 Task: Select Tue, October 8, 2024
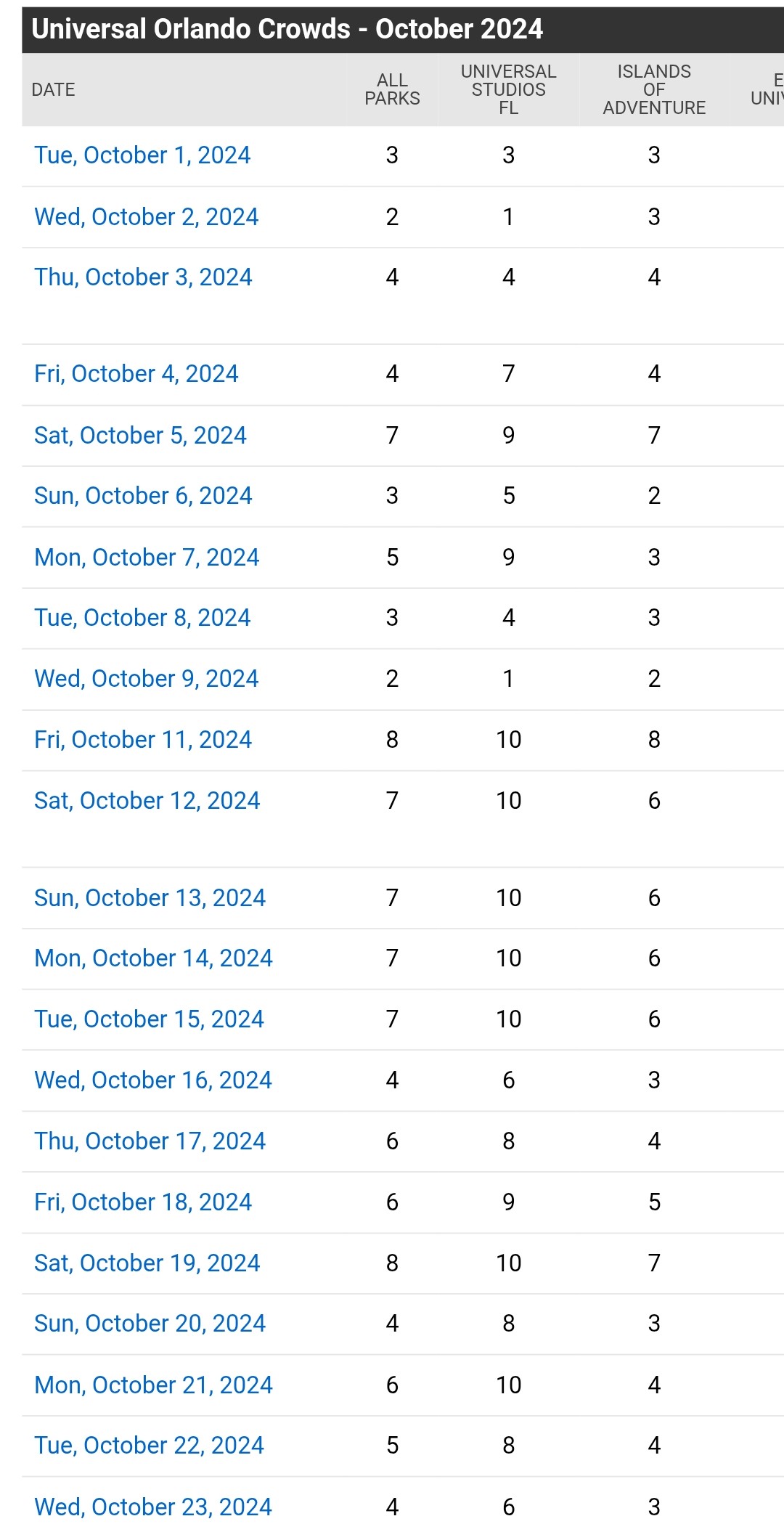point(142,618)
